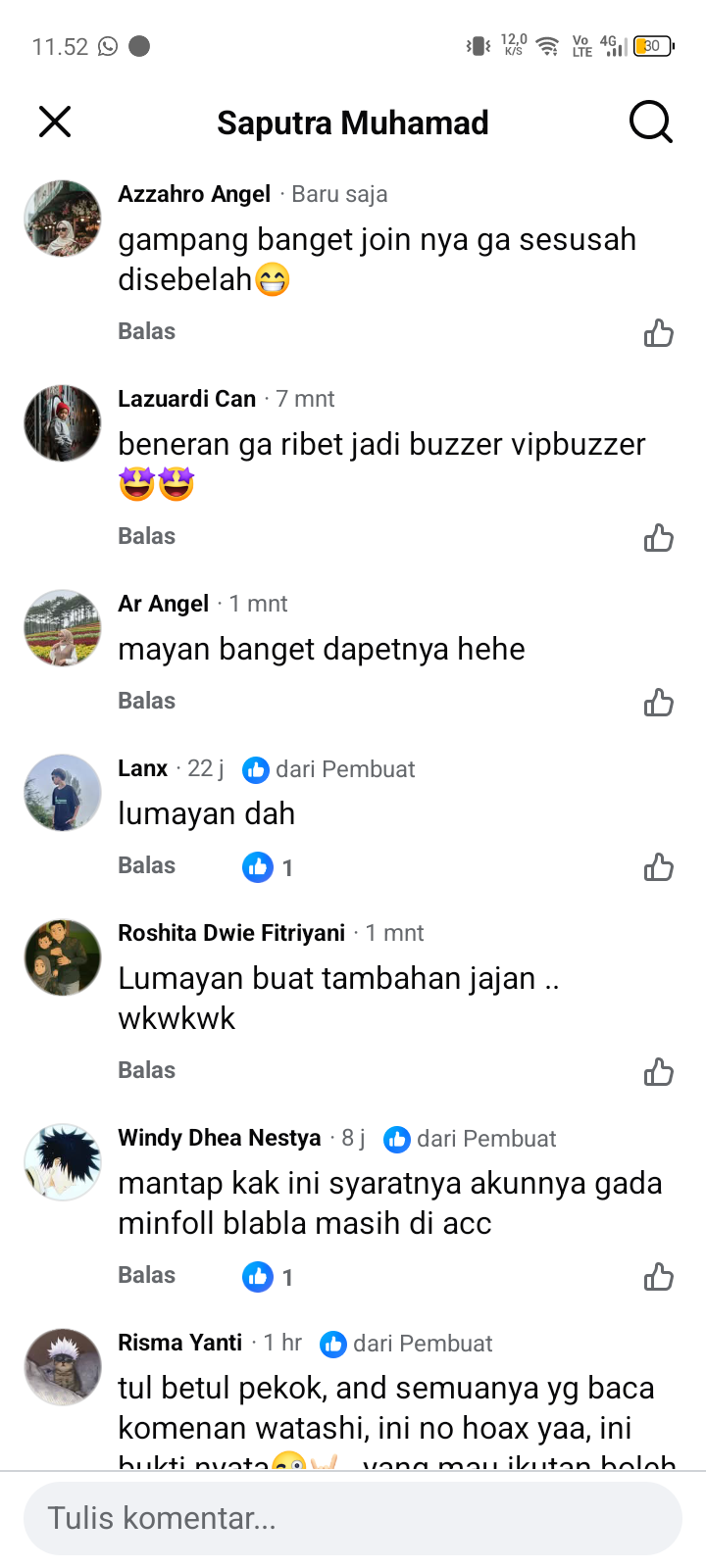View Windy Dhea Nestya's profile
Viewport: 706px width, 1568px height.
(x=219, y=1138)
